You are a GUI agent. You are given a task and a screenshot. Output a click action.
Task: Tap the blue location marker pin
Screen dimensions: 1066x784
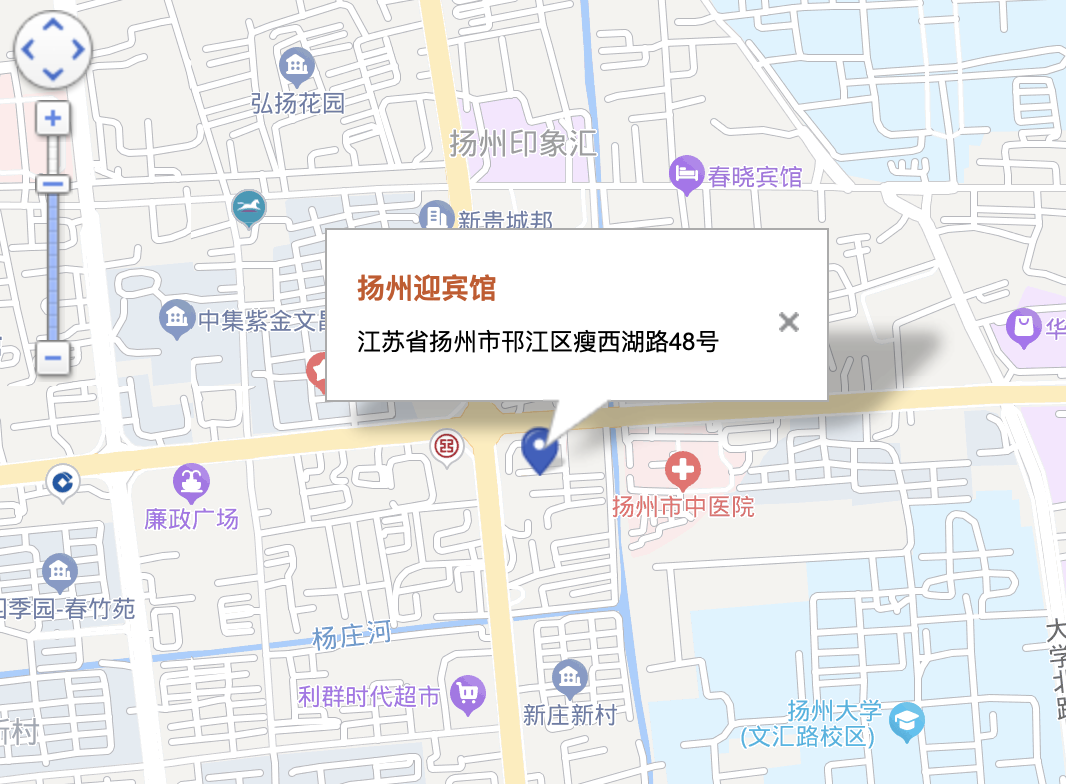click(540, 450)
